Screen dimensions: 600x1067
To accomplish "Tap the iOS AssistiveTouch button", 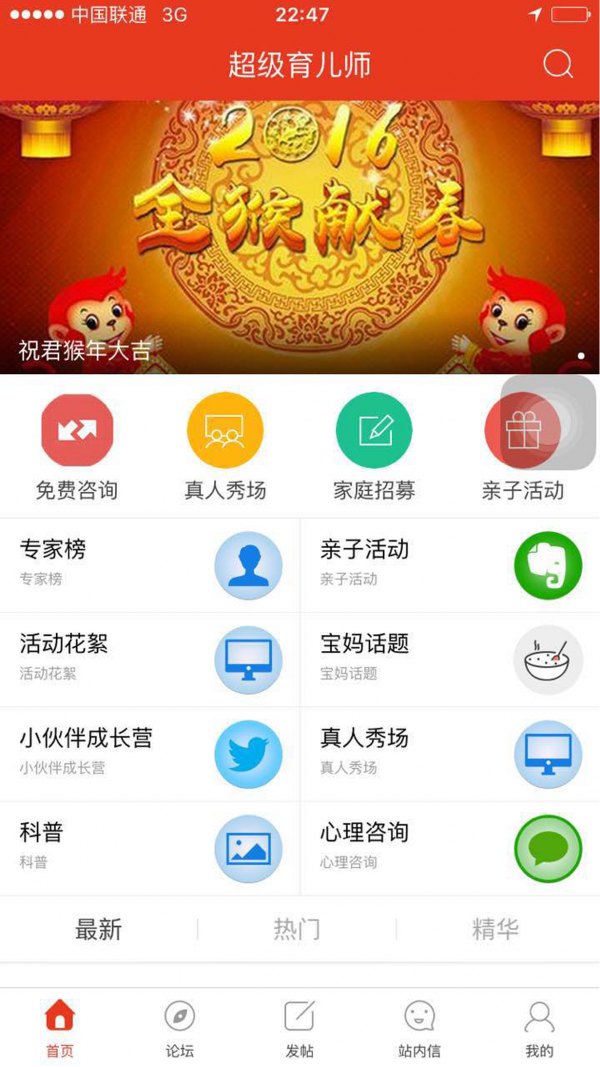I will point(548,423).
